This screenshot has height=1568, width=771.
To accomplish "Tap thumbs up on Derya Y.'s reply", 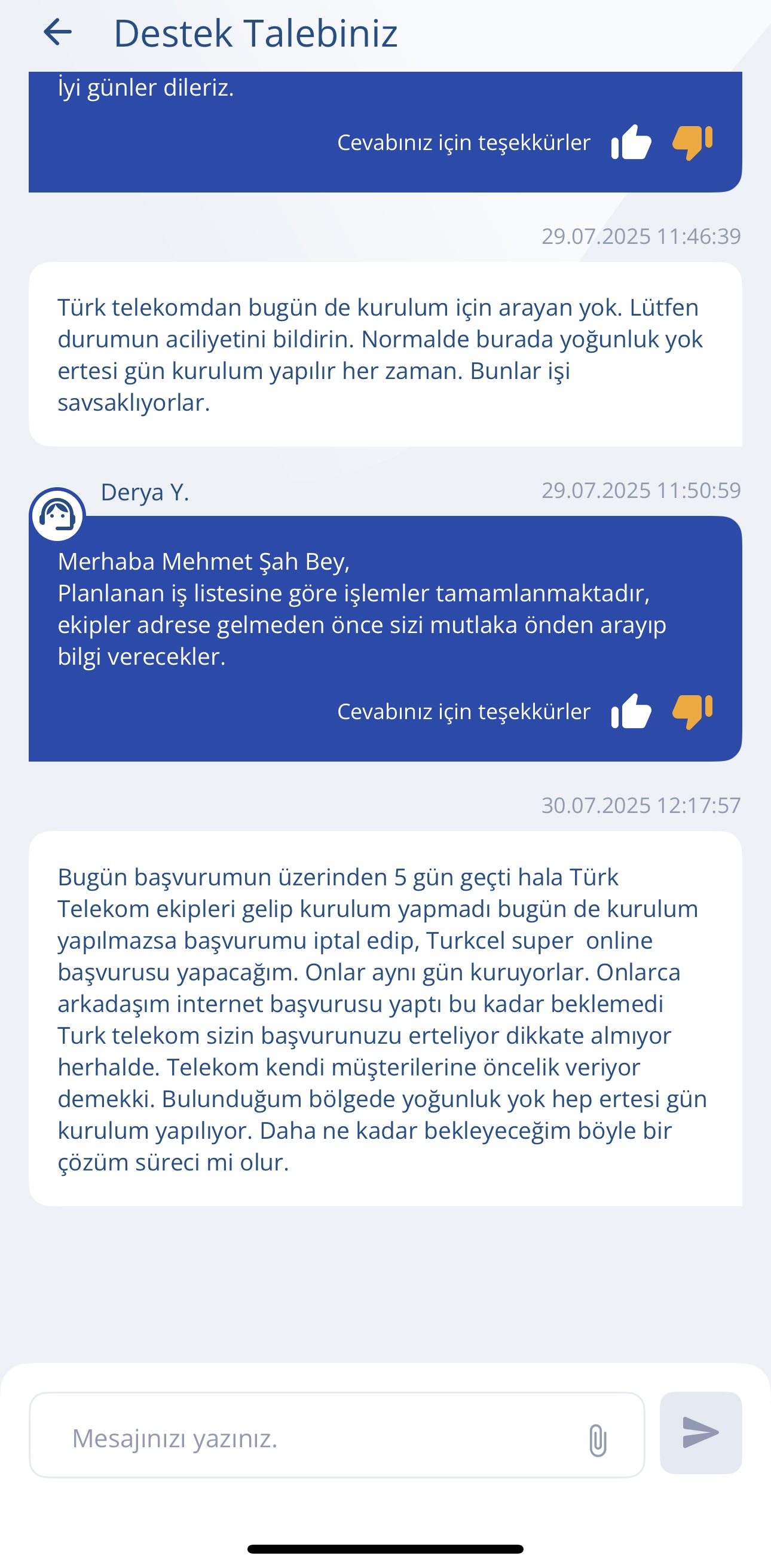I will (631, 711).
